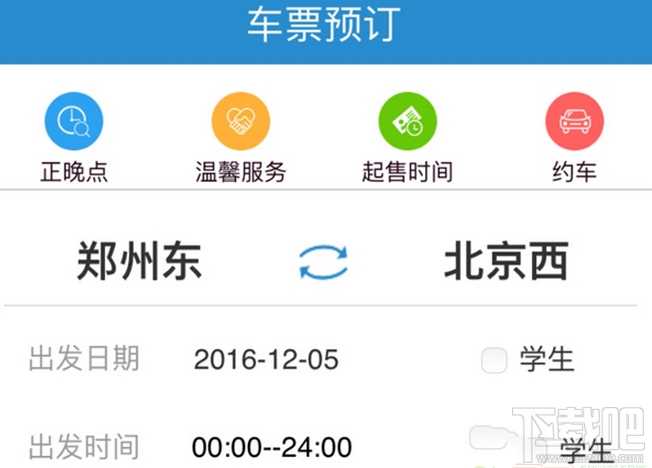Swap departure and arrival stations
652x468 pixels.
[x=324, y=262]
